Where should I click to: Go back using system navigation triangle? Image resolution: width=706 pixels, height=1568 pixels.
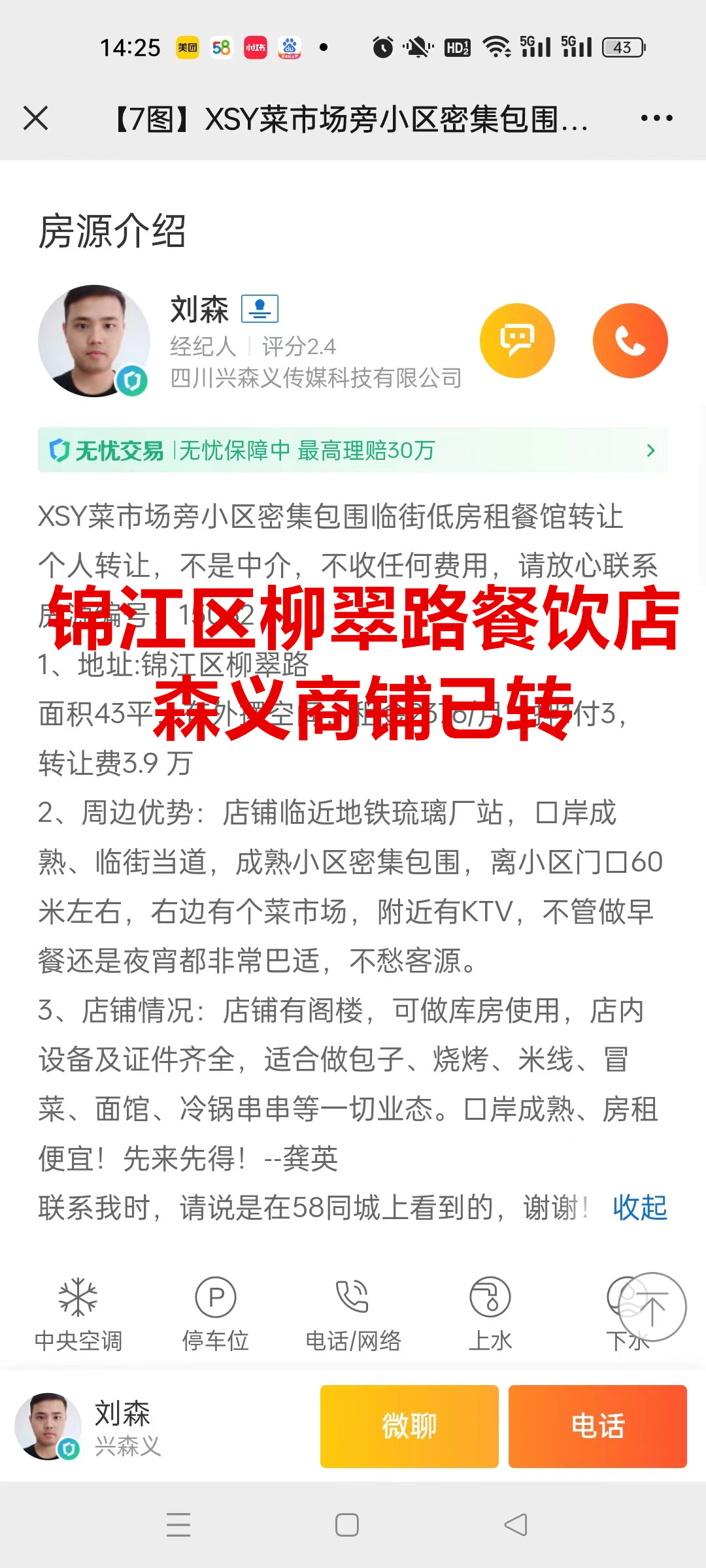(516, 1525)
